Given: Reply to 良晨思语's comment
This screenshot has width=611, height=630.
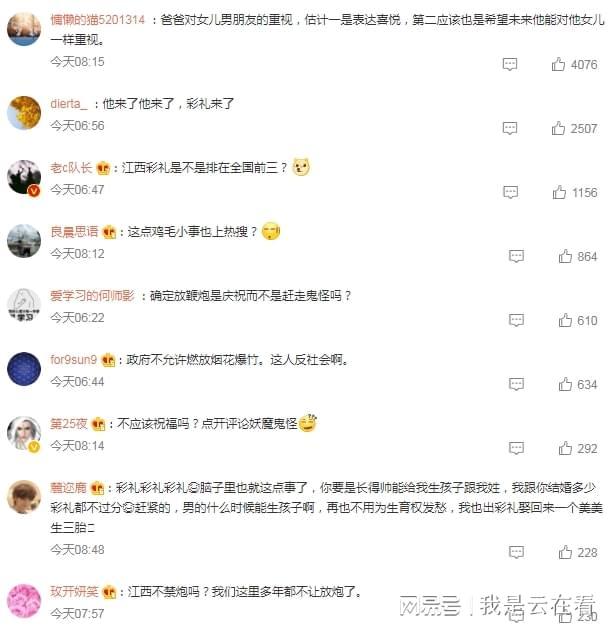Looking at the screenshot, I should pyautogui.click(x=516, y=256).
